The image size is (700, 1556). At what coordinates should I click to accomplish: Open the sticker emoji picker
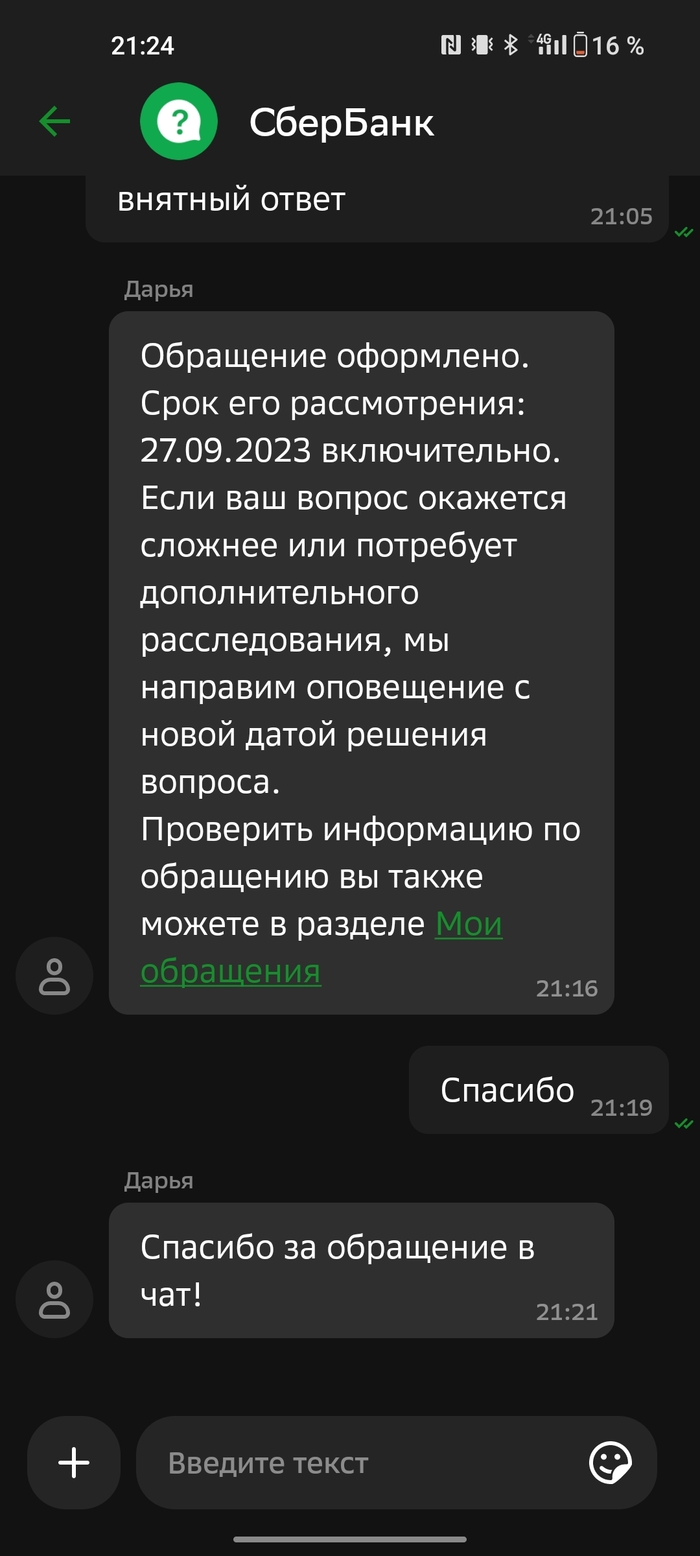[610, 1463]
